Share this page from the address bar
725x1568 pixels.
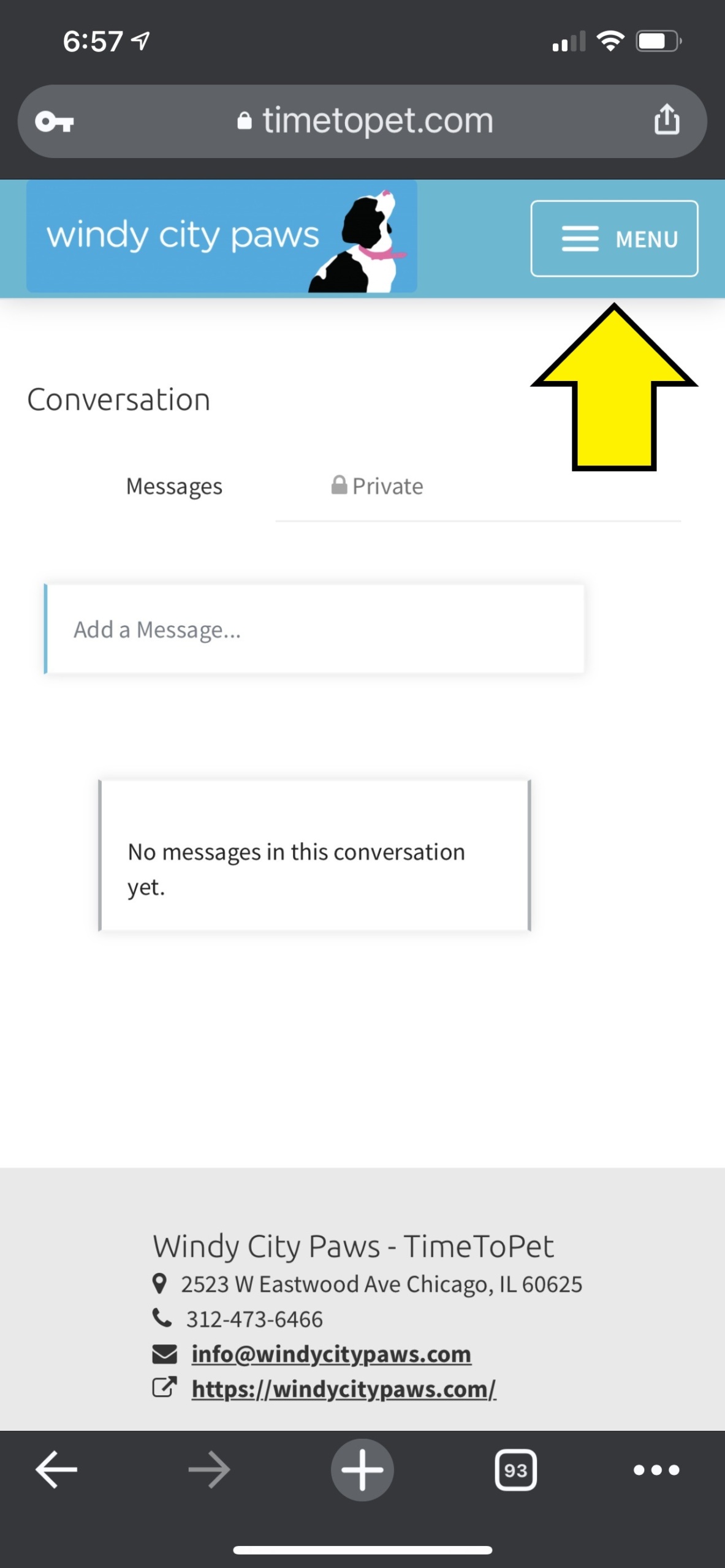(x=666, y=119)
